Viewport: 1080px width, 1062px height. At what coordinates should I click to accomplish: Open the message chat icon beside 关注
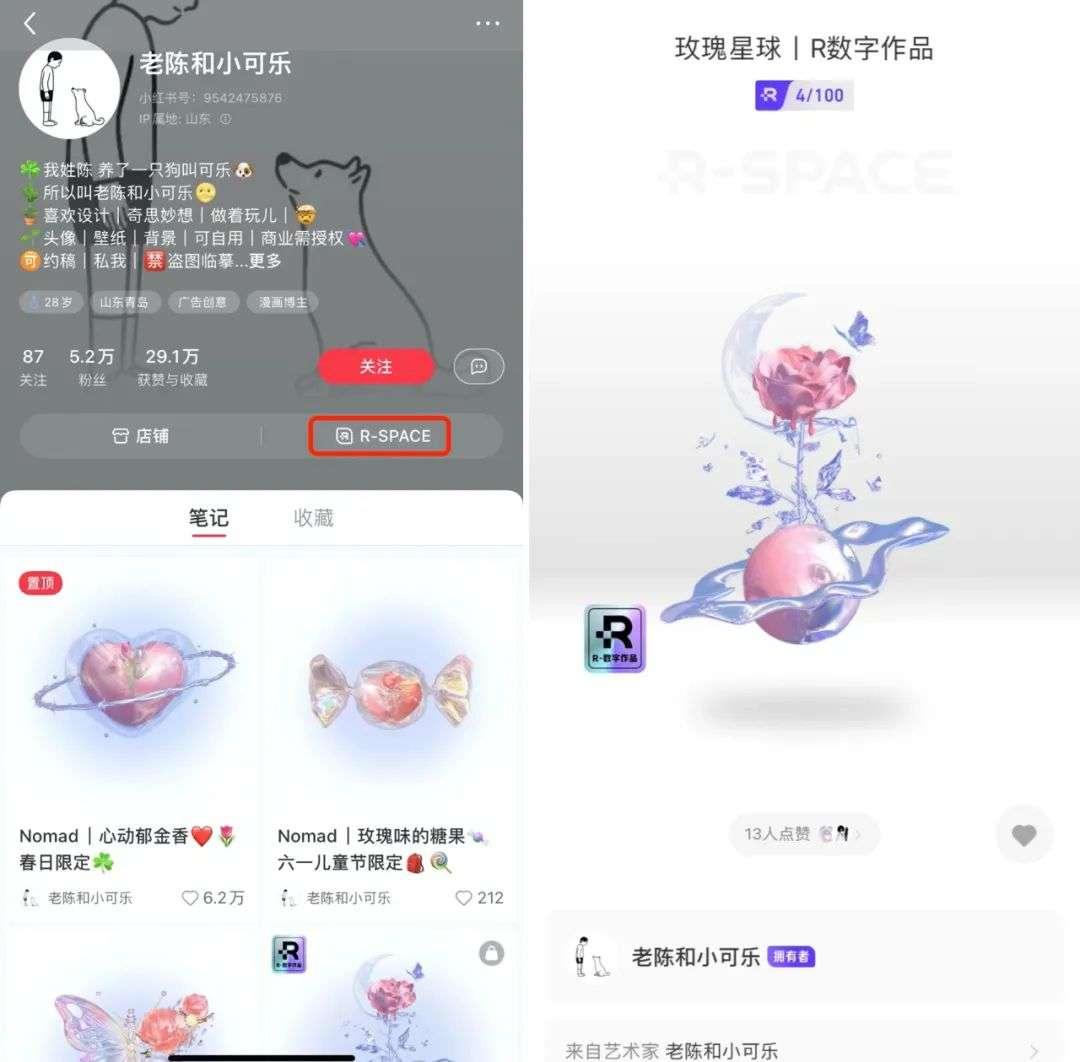pyautogui.click(x=479, y=367)
